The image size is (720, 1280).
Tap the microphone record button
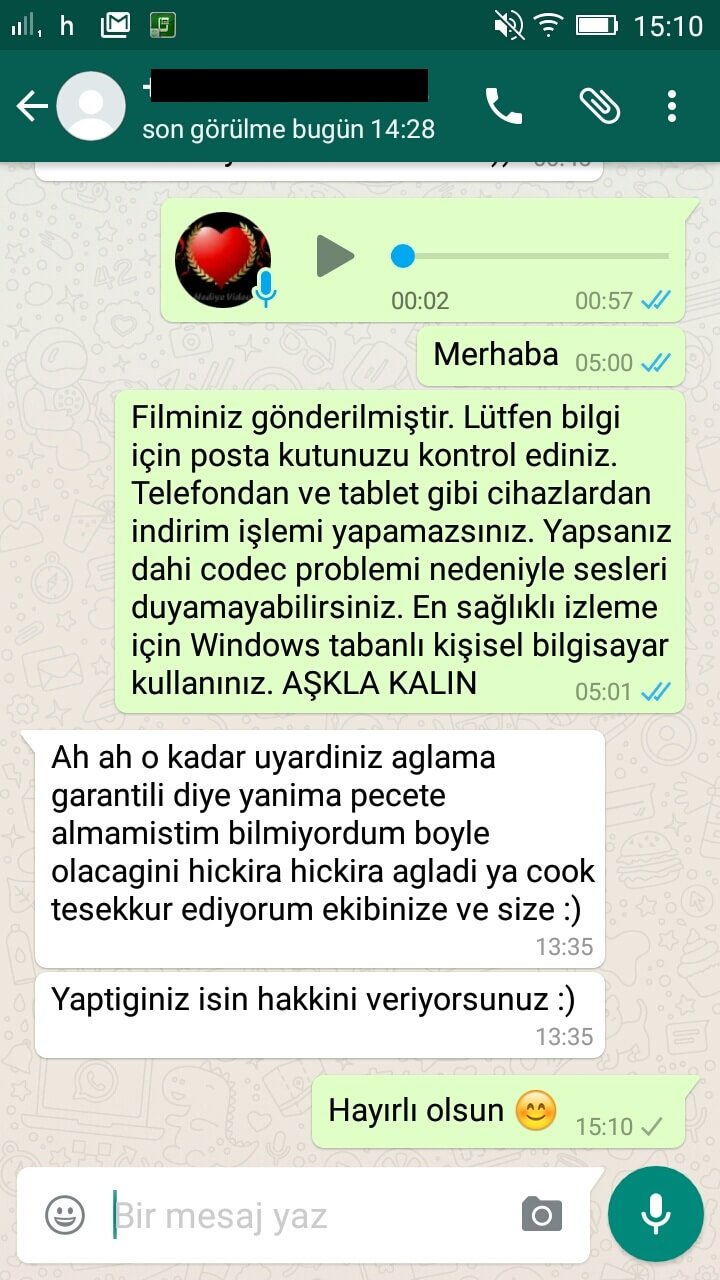656,1214
